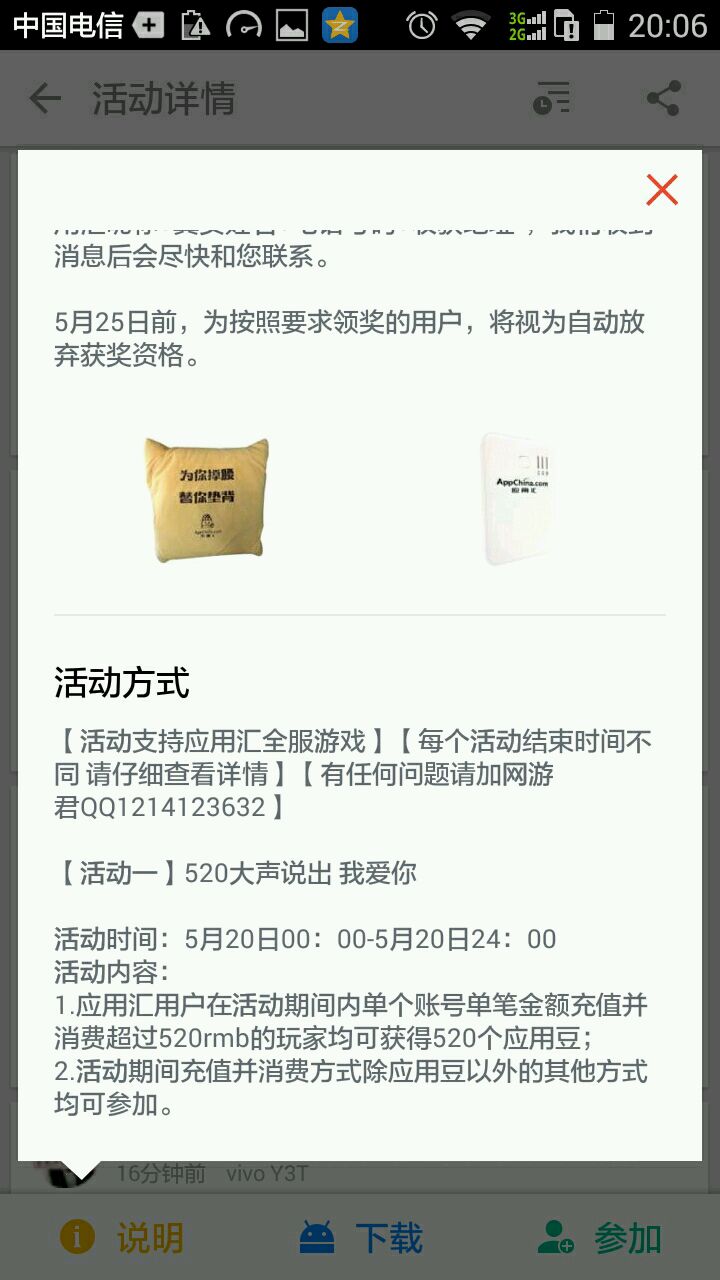Join the activity via 参加
Screen dimensions: 720x1280
coord(599,1238)
